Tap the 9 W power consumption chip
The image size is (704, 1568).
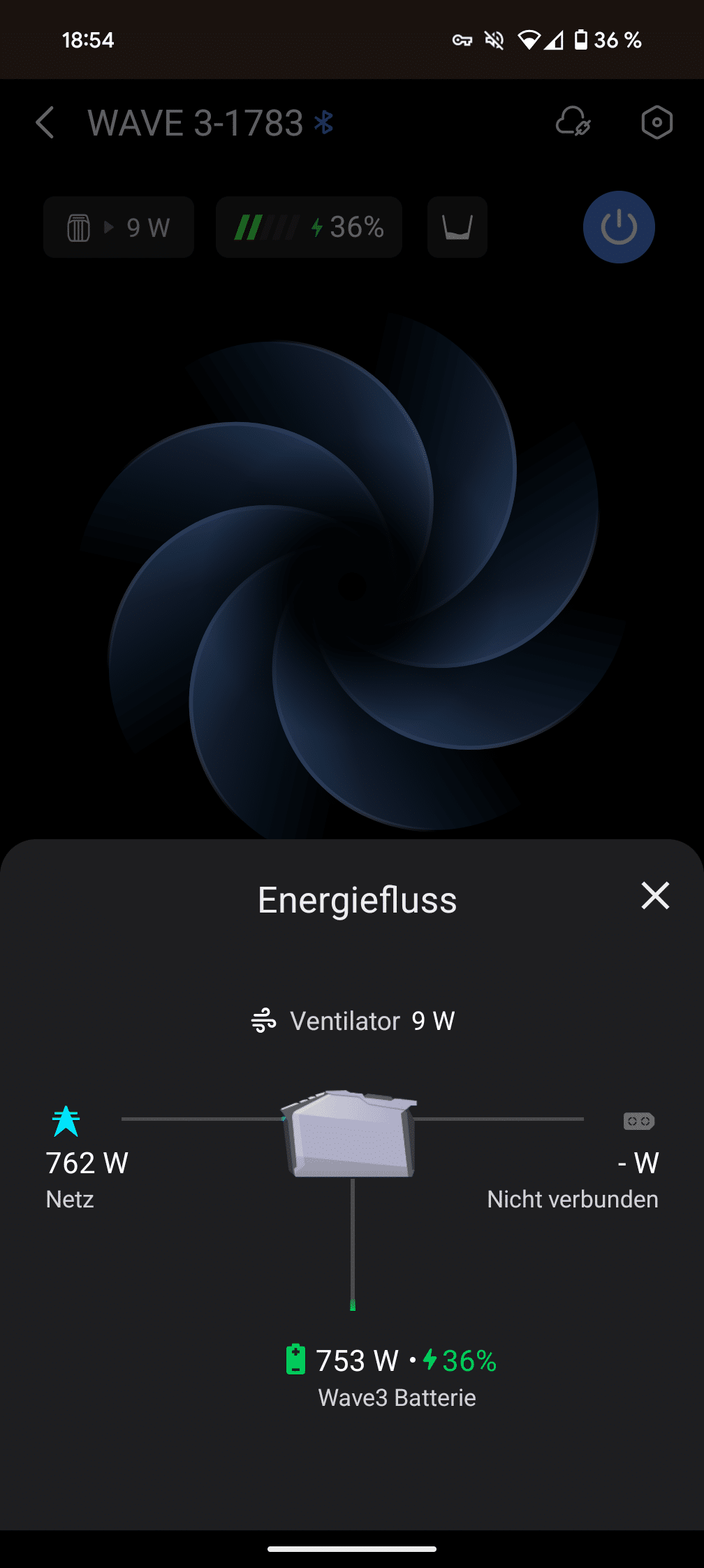[x=119, y=227]
